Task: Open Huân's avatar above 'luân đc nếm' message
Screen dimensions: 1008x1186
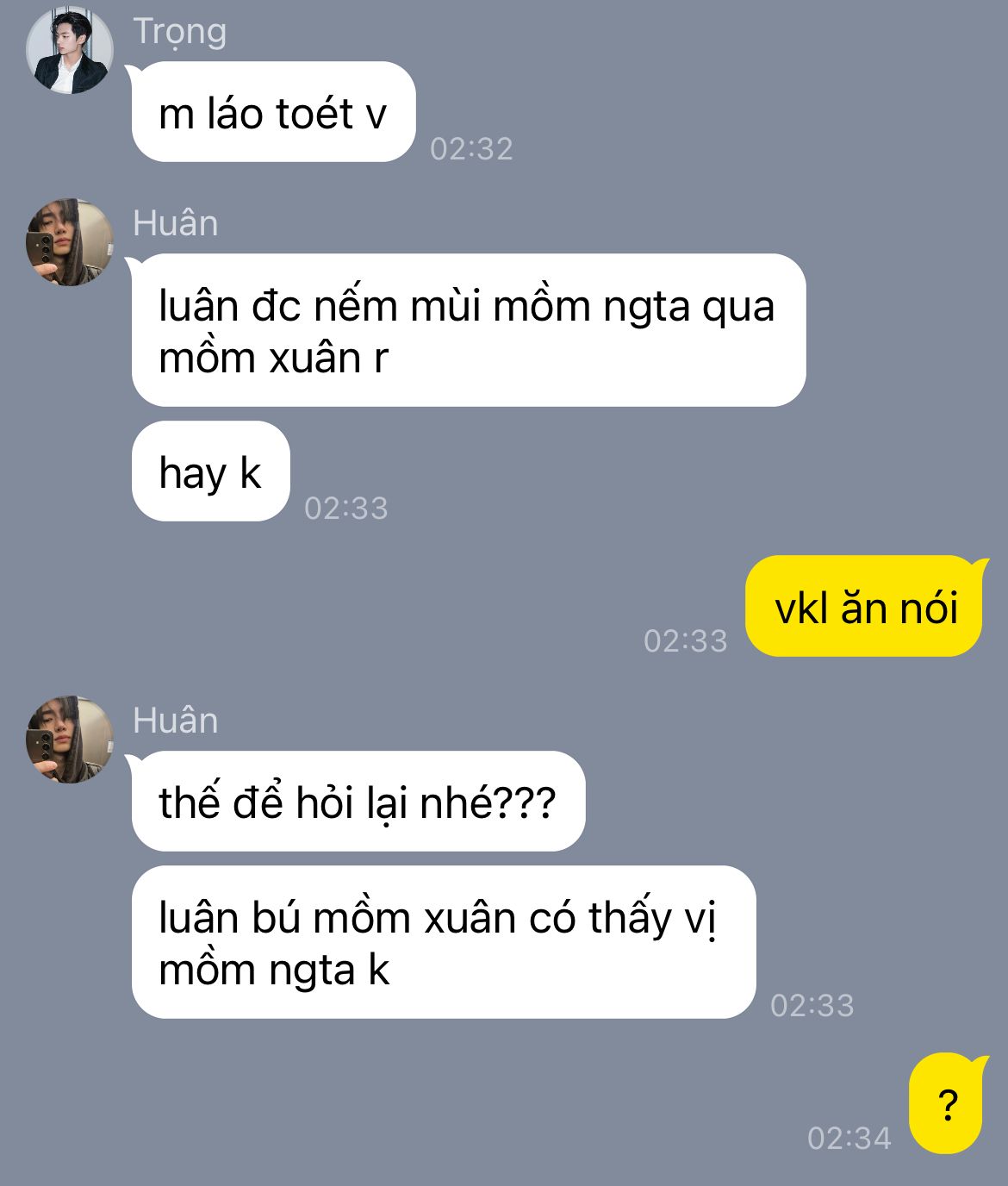Action: pyautogui.click(x=69, y=242)
